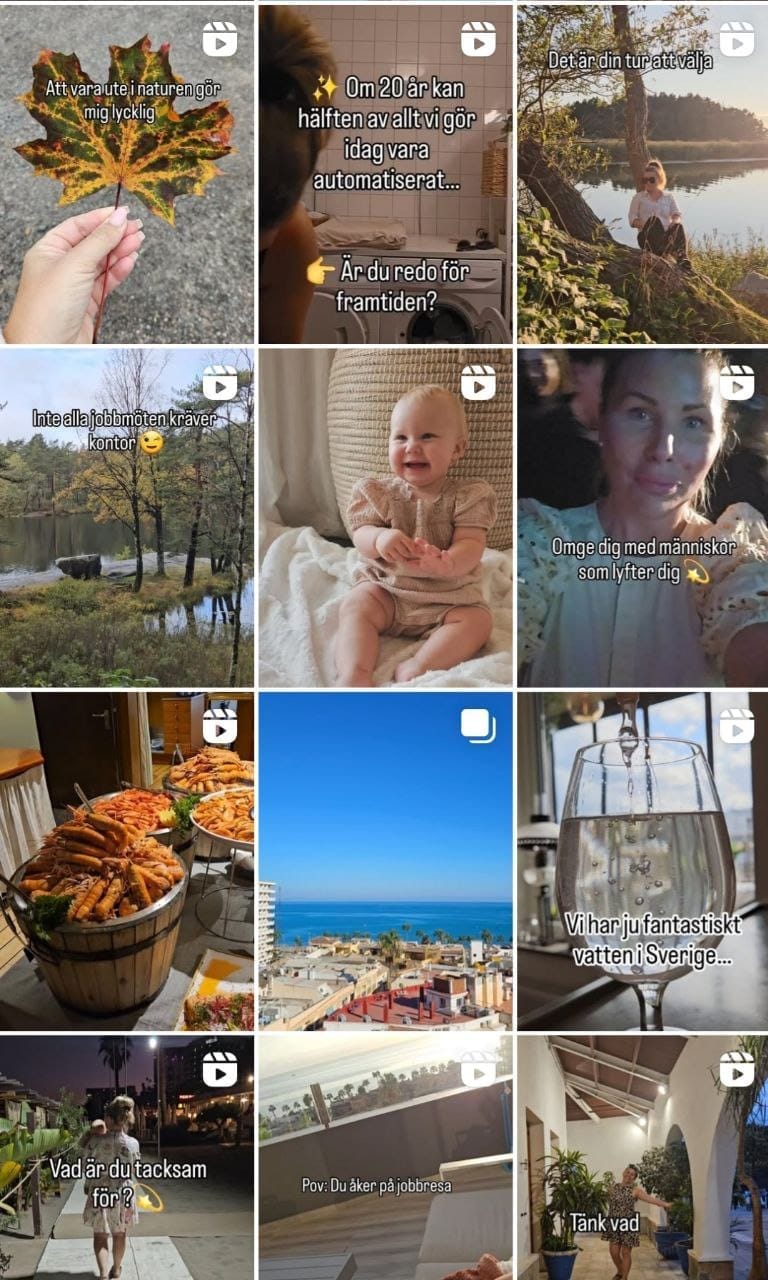Screen dimensions: 768x1280
Task: Open the reel 'Det är din tur att välja'
Action: coord(642,172)
